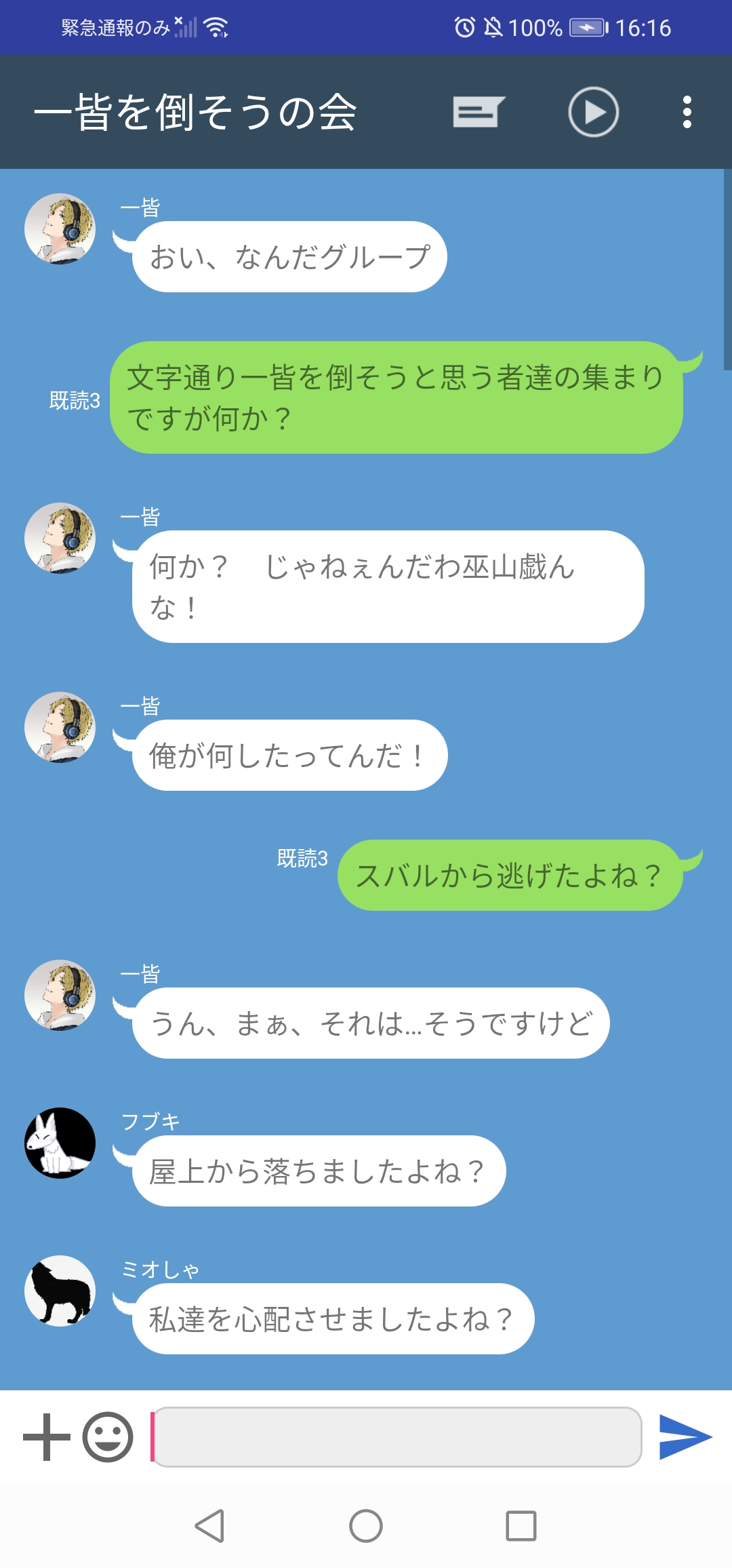Tap ミオしゃ's wolf avatar
The height and width of the screenshot is (1568, 732).
coord(60,1291)
